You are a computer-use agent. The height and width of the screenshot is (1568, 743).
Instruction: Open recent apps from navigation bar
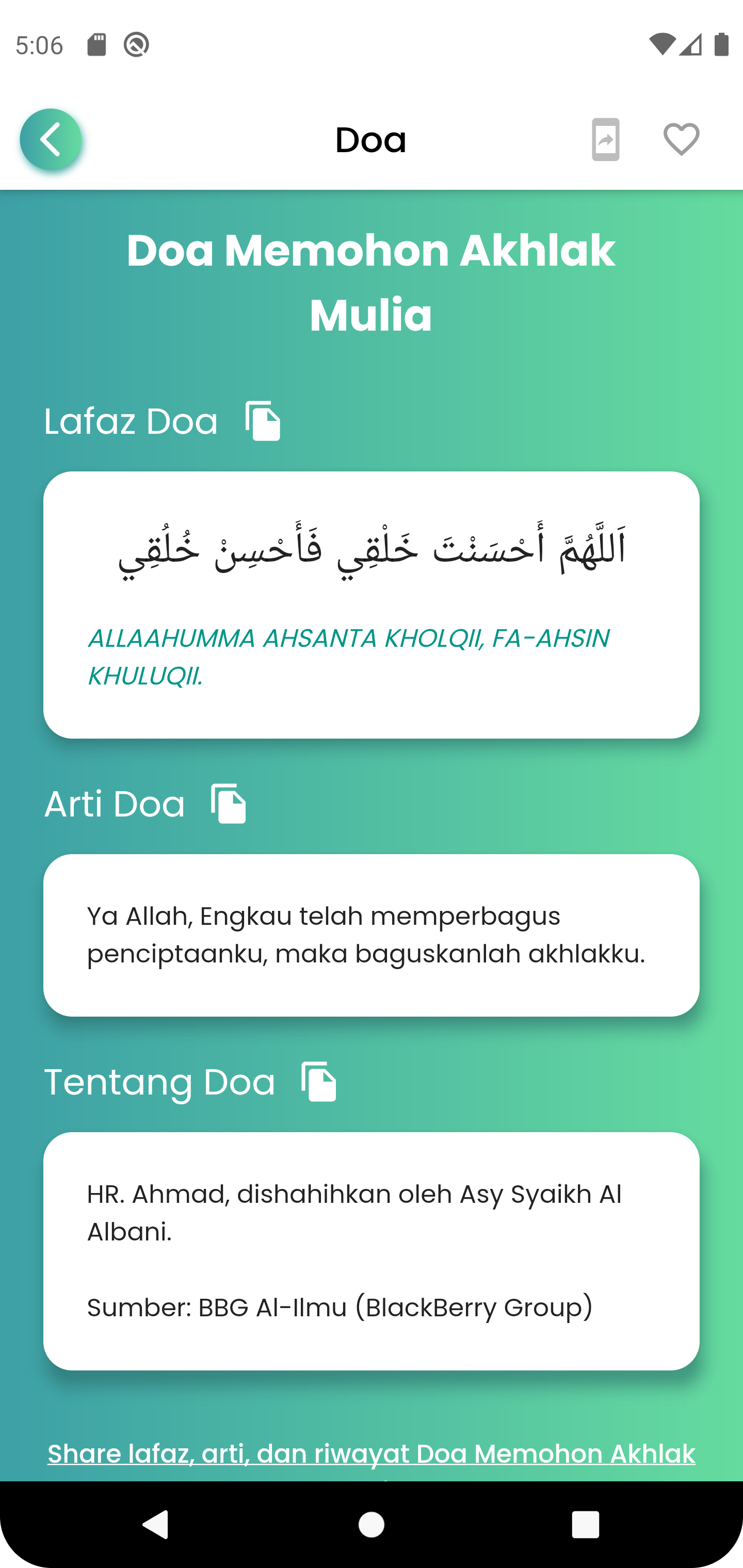click(x=585, y=1525)
